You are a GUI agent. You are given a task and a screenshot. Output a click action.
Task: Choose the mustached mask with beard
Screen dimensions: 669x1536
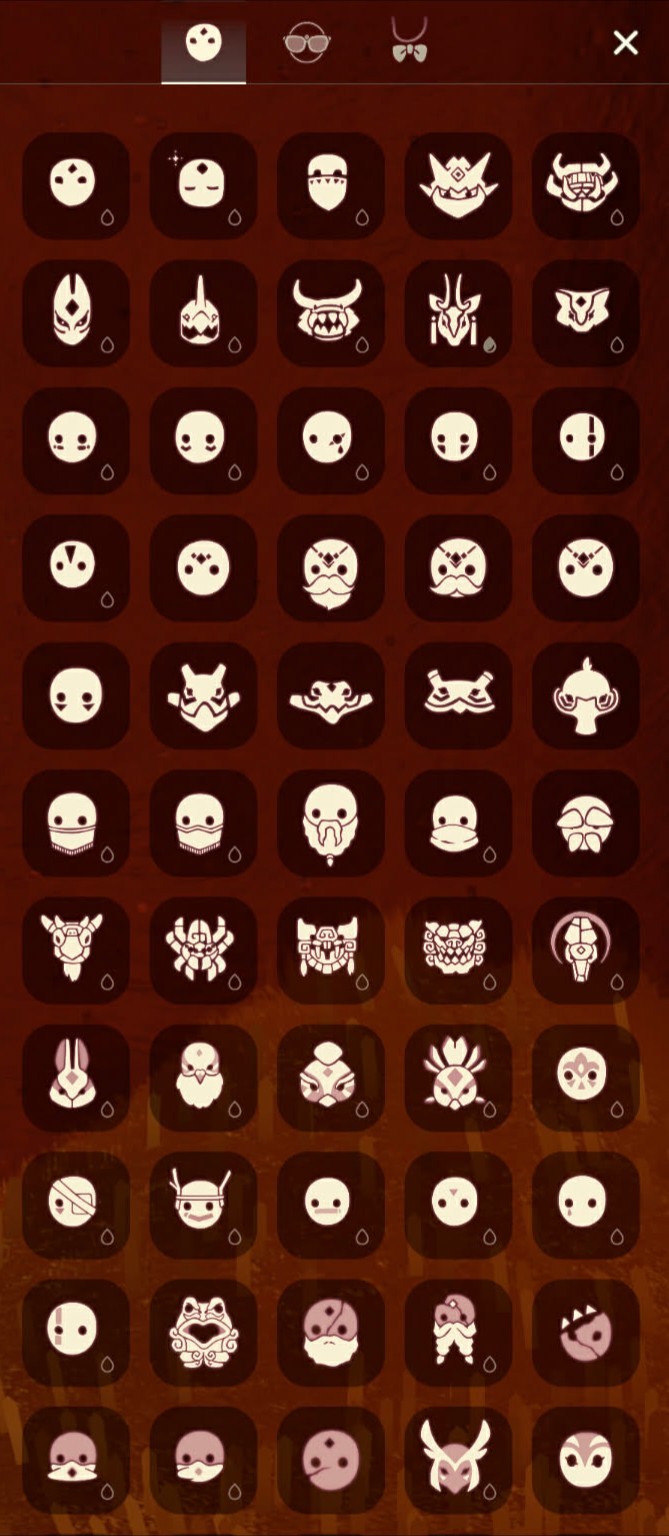[x=330, y=569]
